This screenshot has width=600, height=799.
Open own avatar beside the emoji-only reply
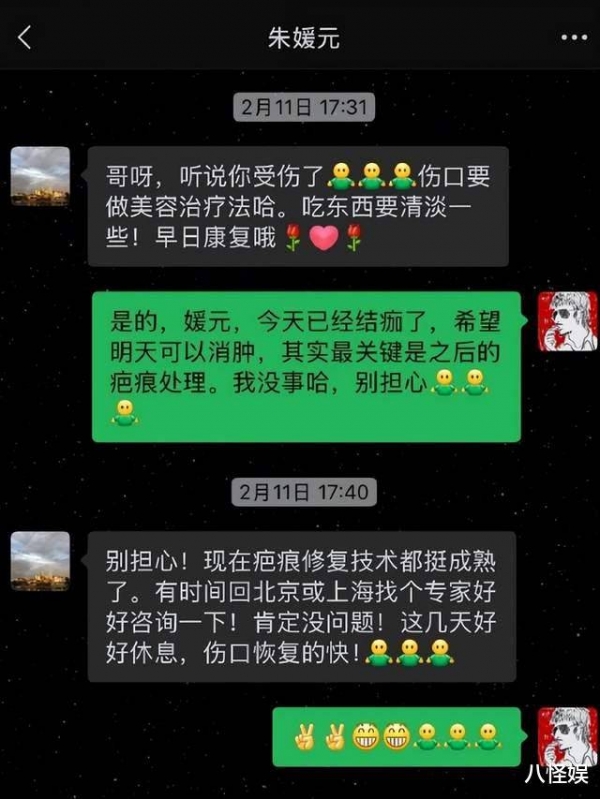[567, 736]
